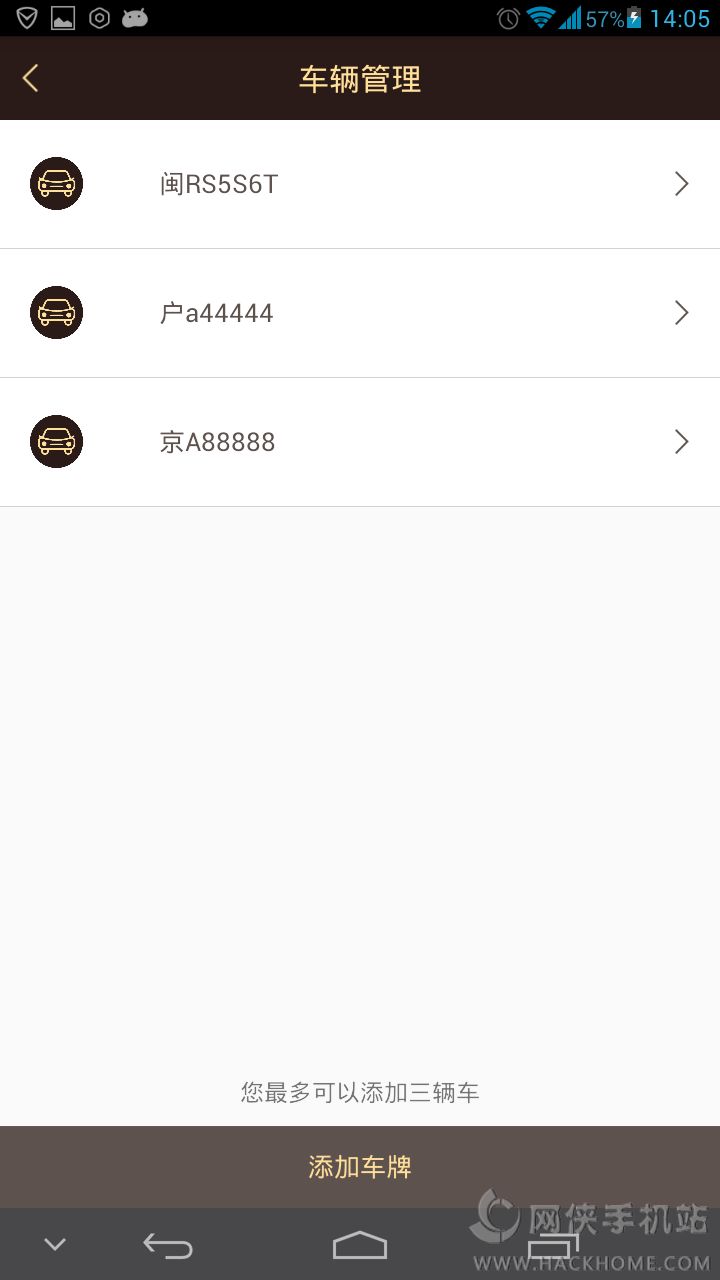Open vehicle 京A88888 details
This screenshot has width=720, height=1280.
pos(360,442)
